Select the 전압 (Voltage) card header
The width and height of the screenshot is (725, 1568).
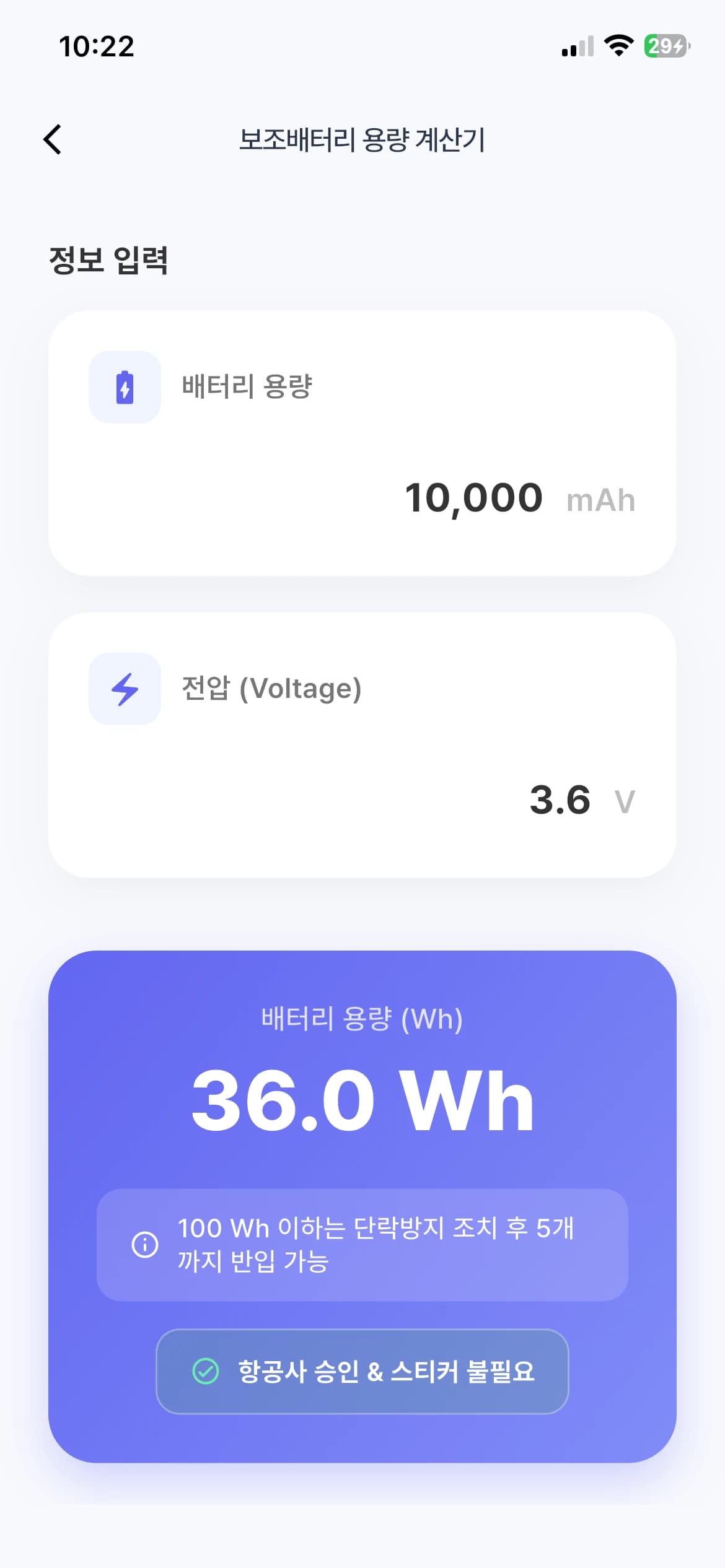pyautogui.click(x=273, y=689)
